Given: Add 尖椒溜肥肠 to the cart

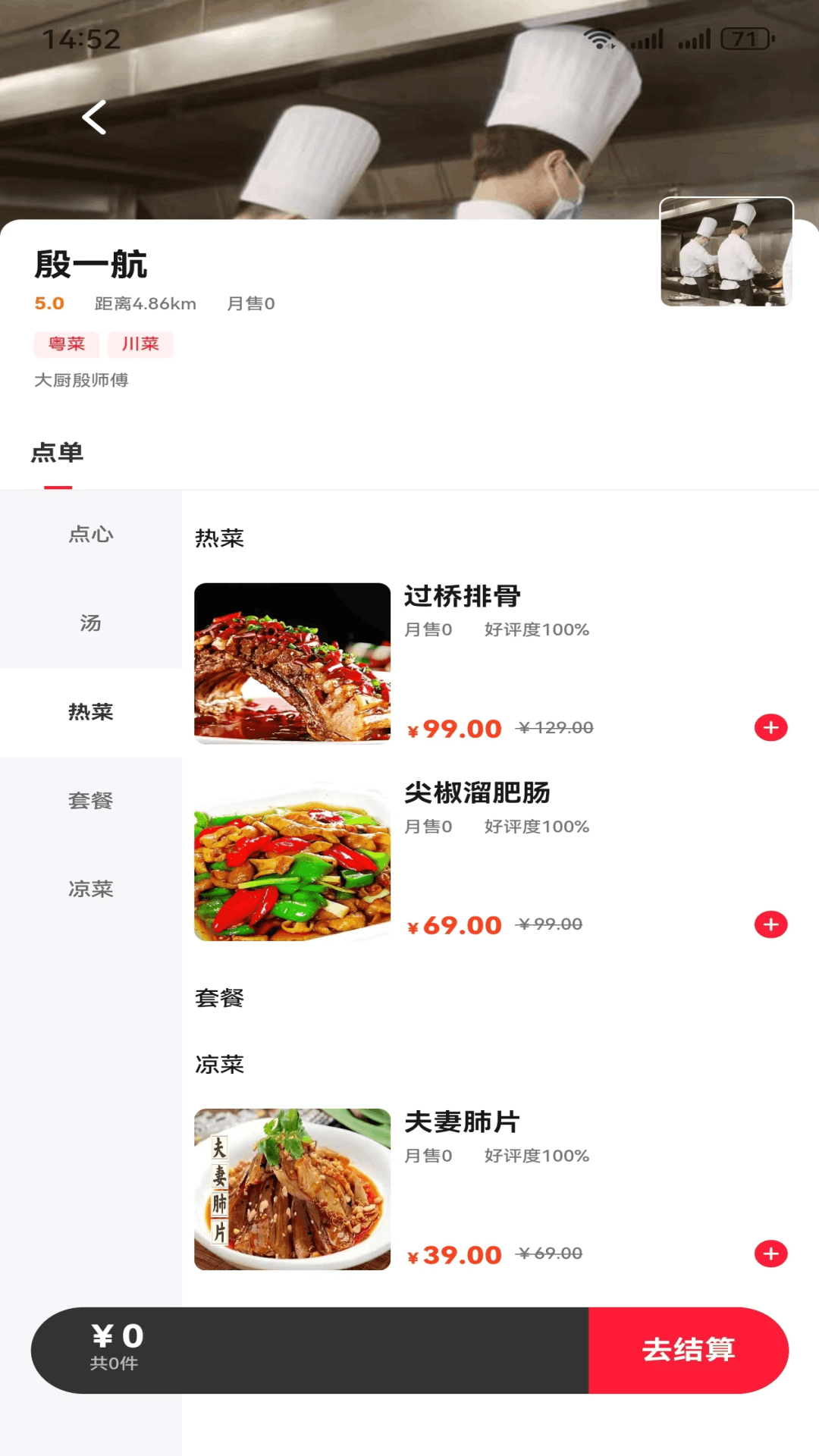Looking at the screenshot, I should [x=770, y=924].
